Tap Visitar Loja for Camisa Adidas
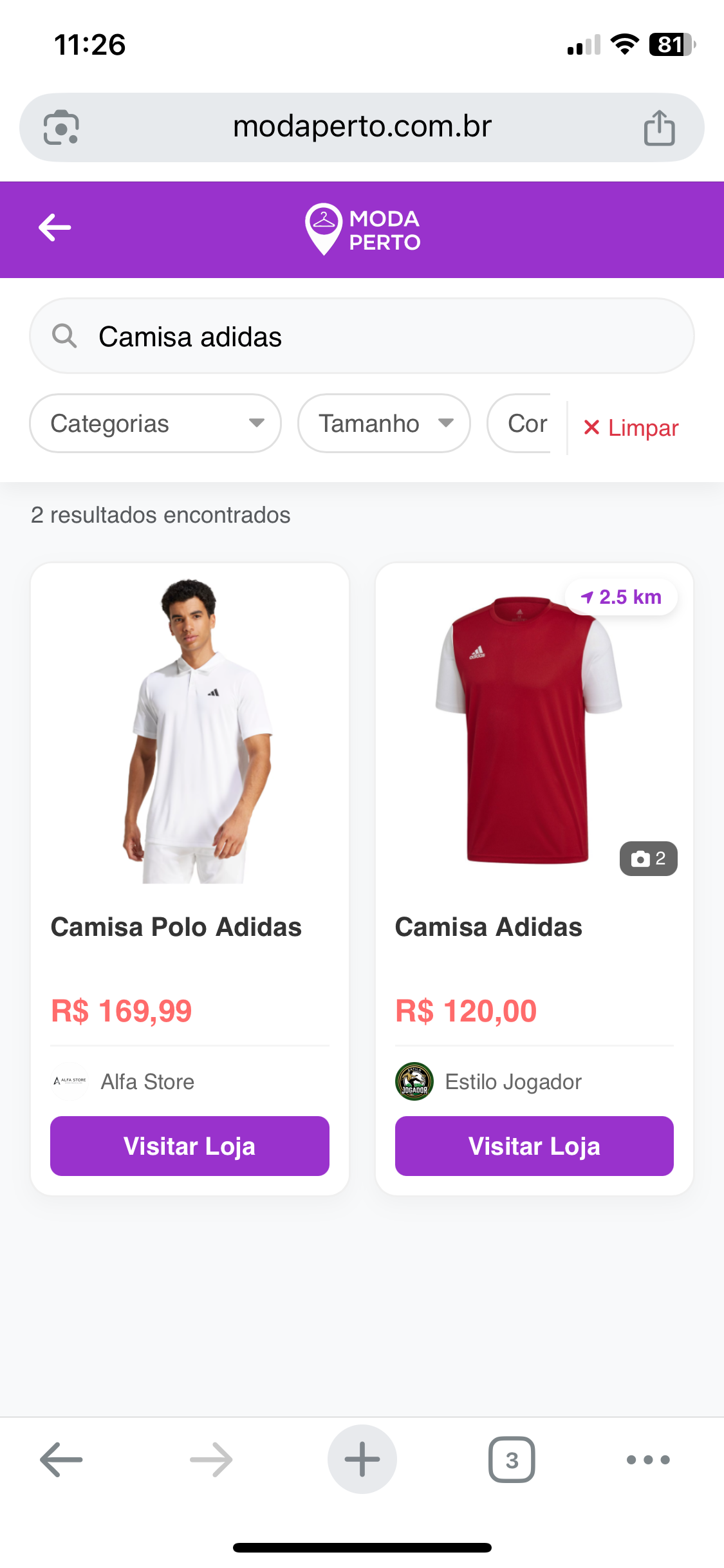 (x=534, y=1146)
